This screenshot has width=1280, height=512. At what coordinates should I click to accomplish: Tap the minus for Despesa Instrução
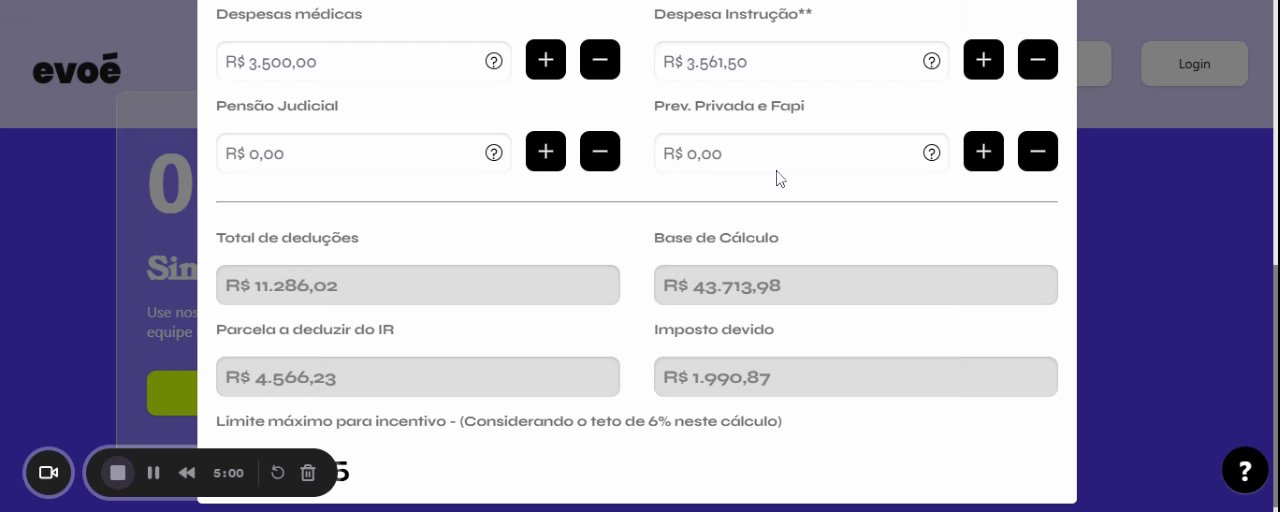[1037, 60]
